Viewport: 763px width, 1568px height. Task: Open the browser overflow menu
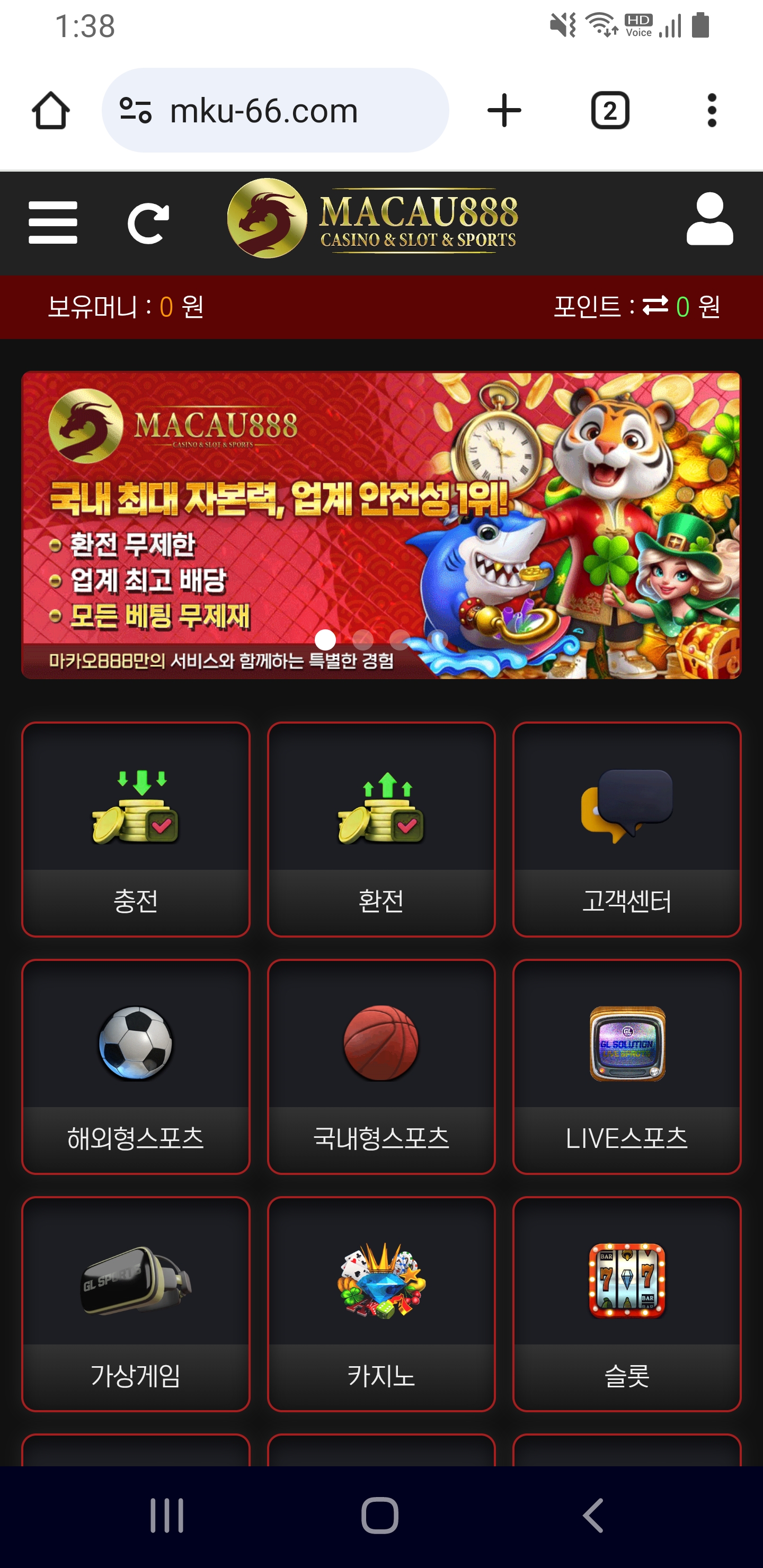[711, 111]
